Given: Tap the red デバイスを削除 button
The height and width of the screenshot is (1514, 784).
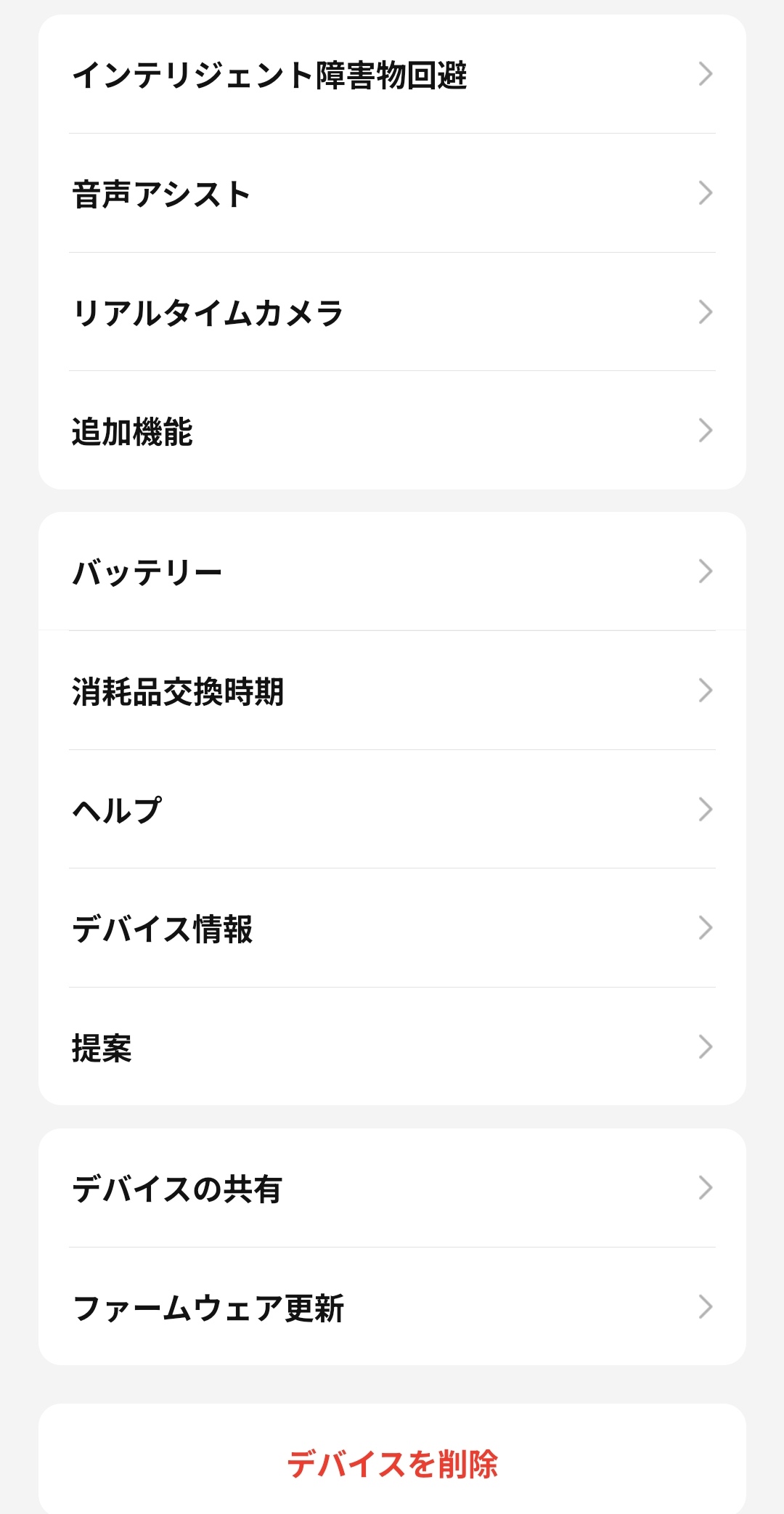Looking at the screenshot, I should [x=392, y=1463].
